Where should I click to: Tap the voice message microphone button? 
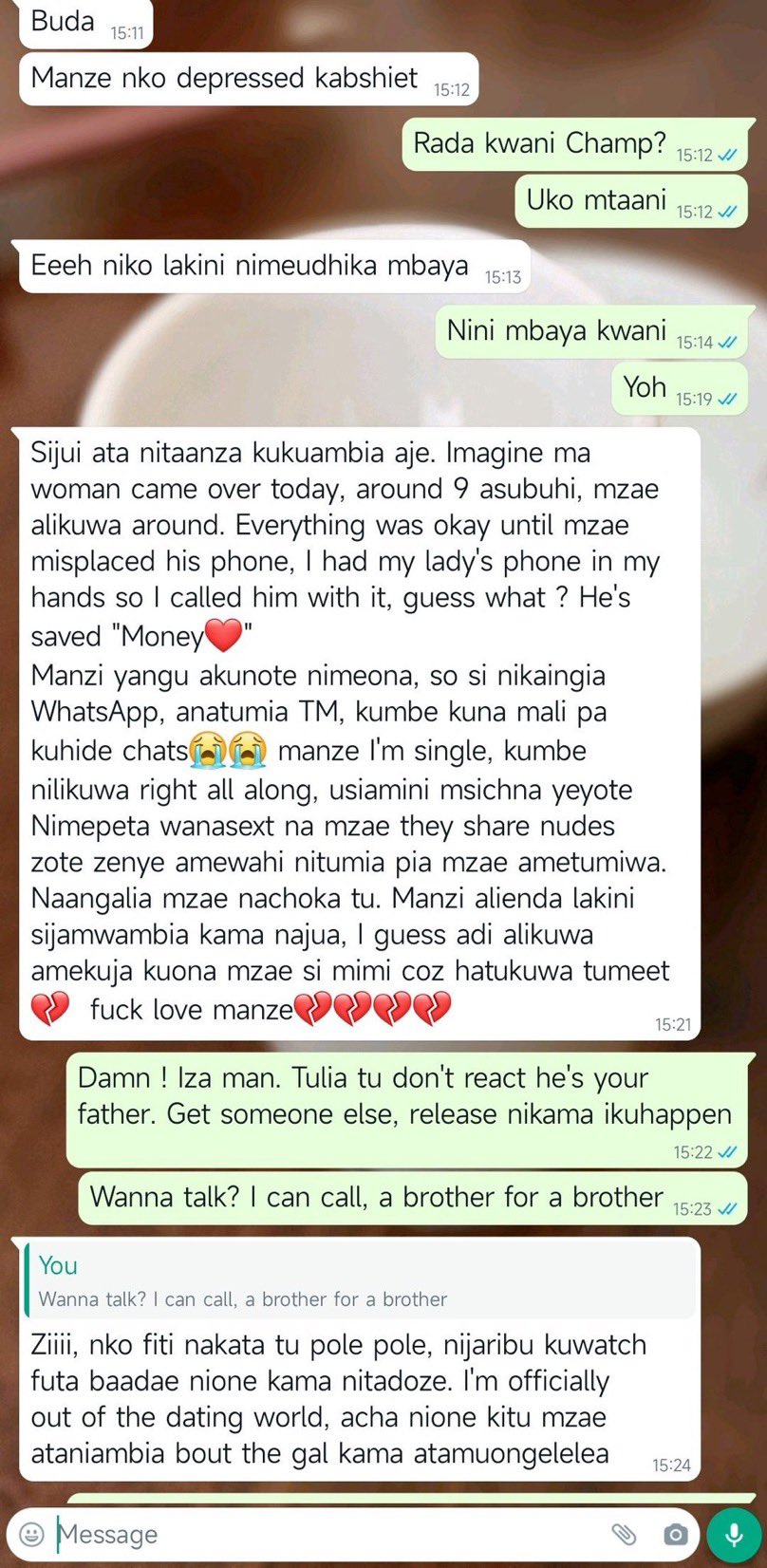click(x=734, y=1534)
